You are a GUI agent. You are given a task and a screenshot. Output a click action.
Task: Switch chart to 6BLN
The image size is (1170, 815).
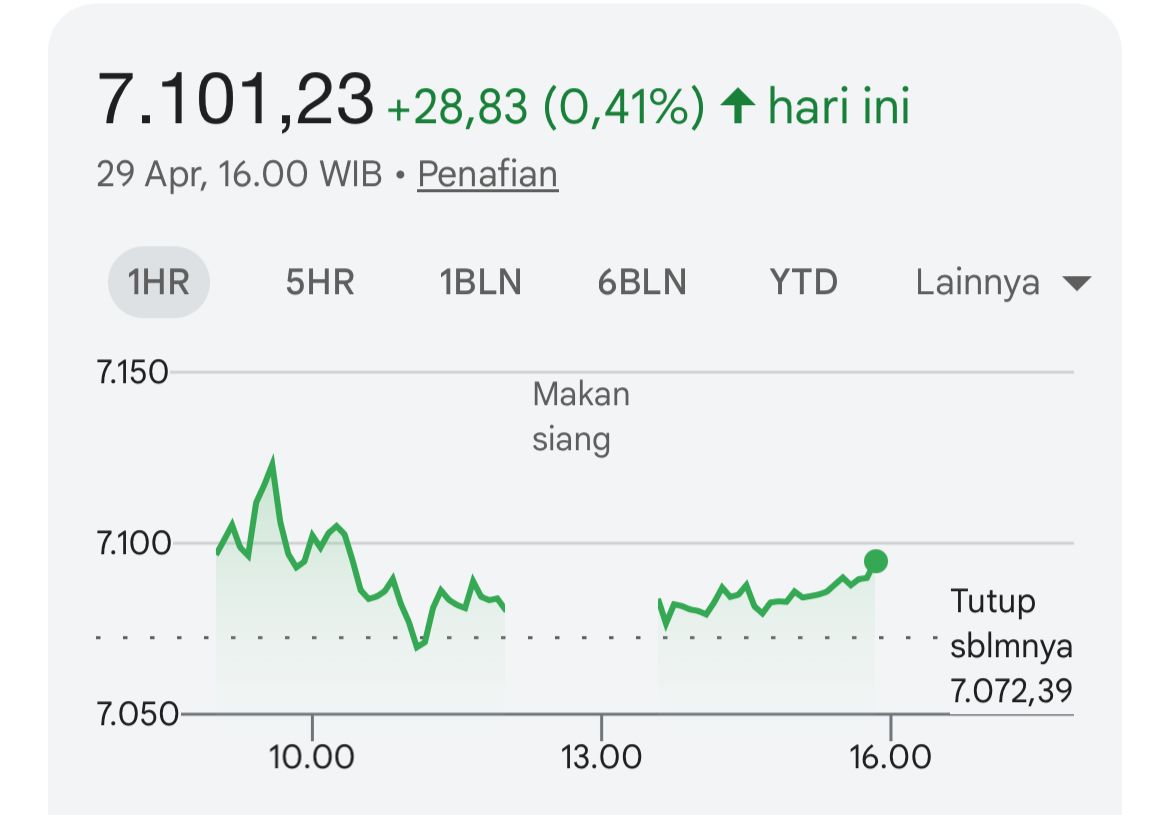click(x=642, y=283)
